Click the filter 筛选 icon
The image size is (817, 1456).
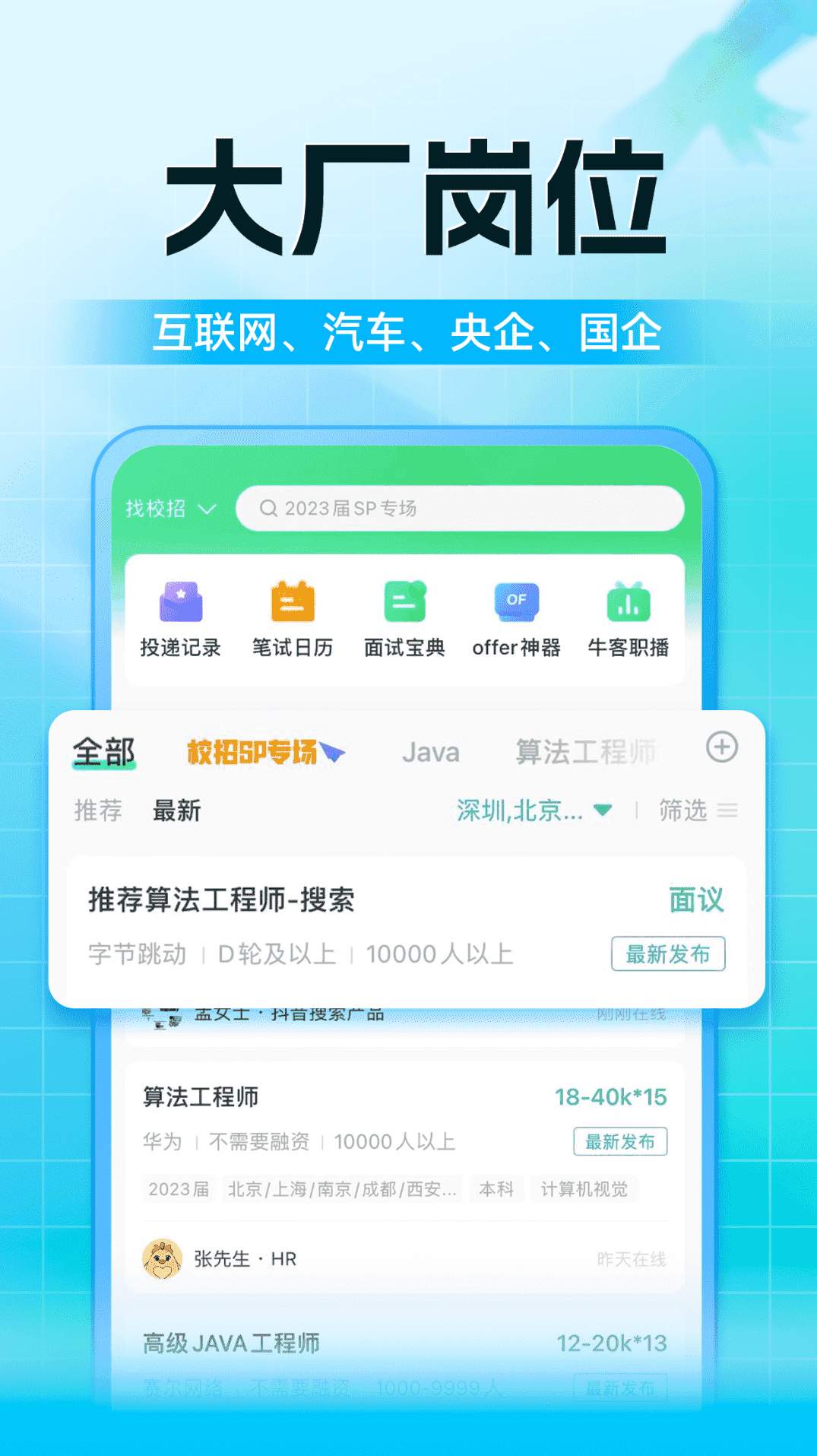tap(729, 810)
